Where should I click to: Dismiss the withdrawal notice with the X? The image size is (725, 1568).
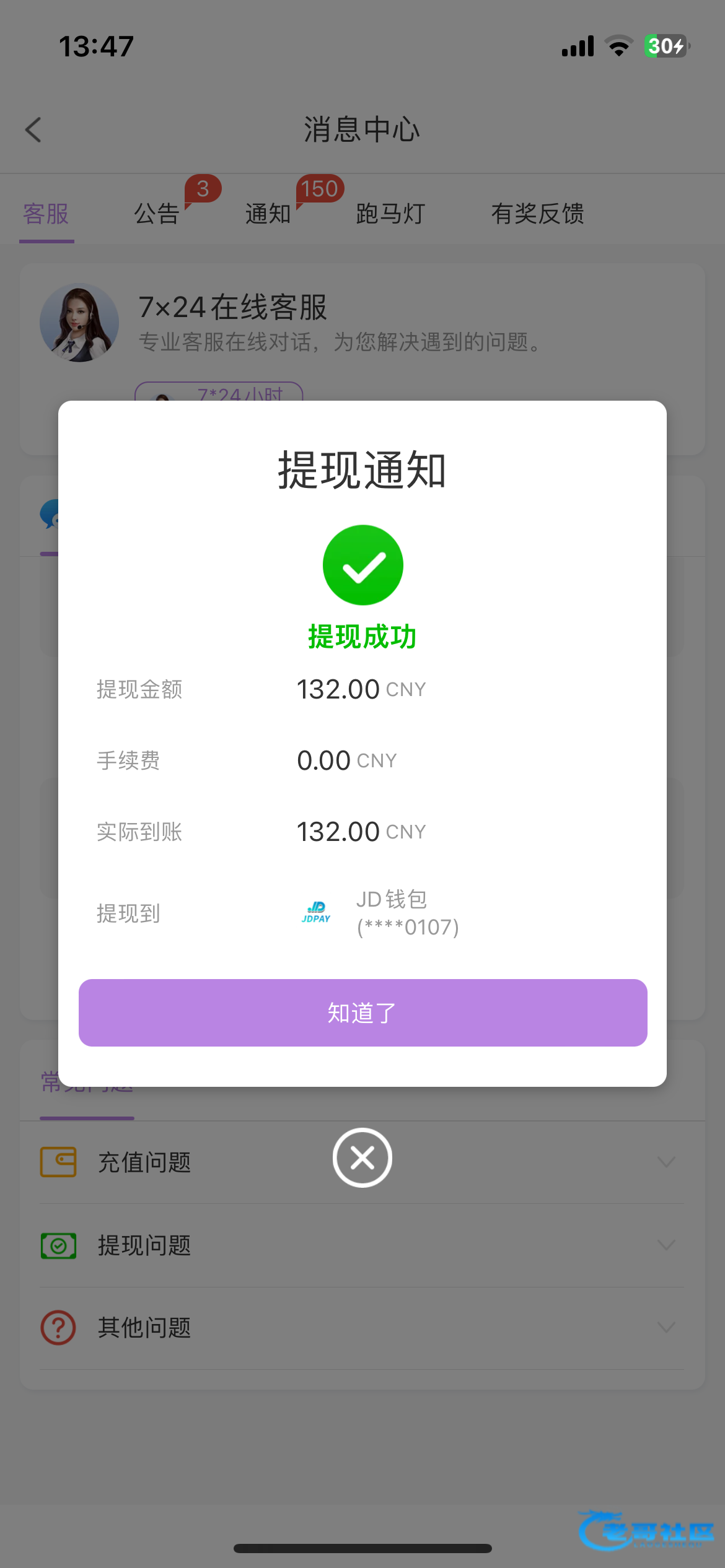pos(362,1157)
